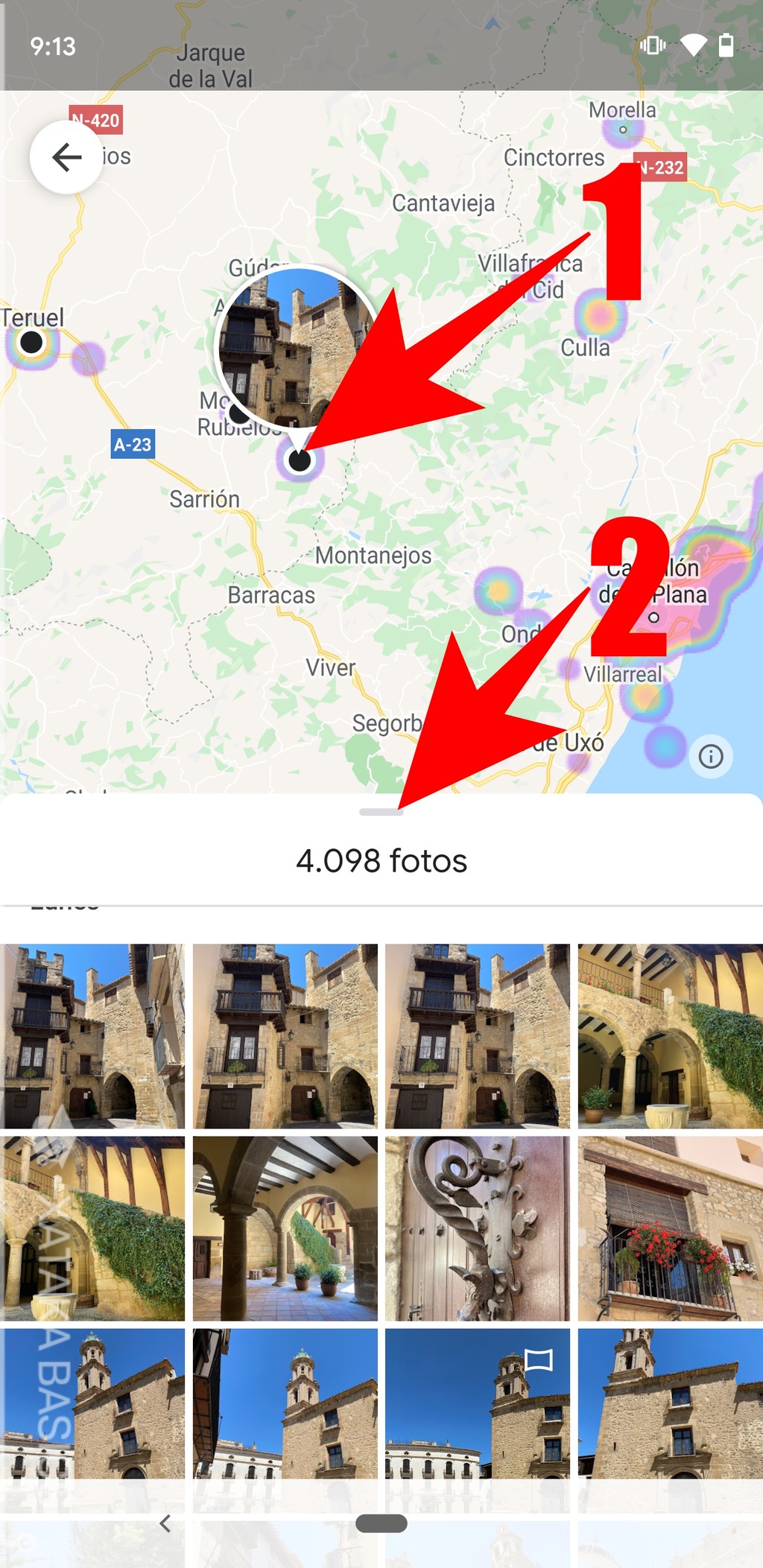Viewport: 763px width, 1568px height.
Task: Tap the photo cluster dot near Morella
Action: coord(623,130)
